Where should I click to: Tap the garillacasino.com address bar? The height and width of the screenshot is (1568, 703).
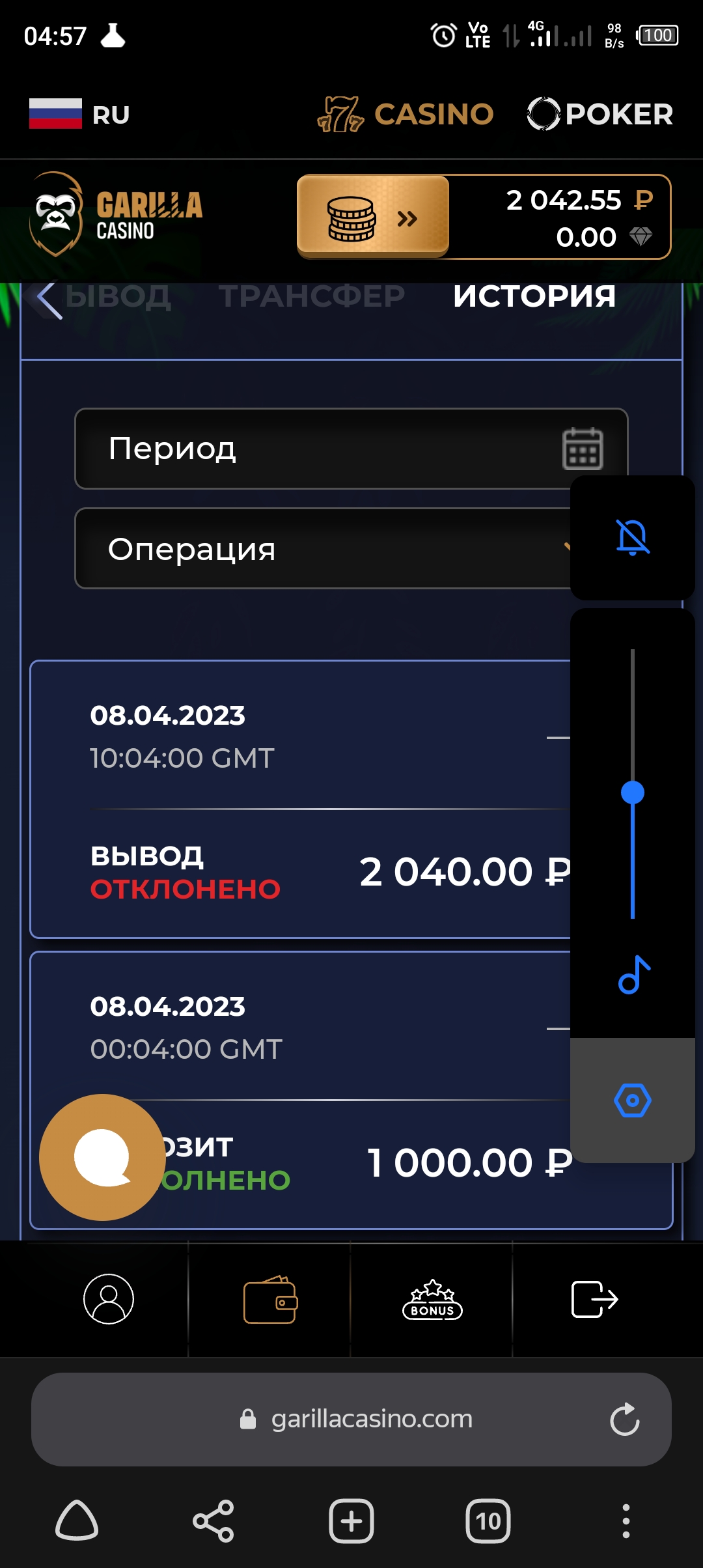[371, 1420]
